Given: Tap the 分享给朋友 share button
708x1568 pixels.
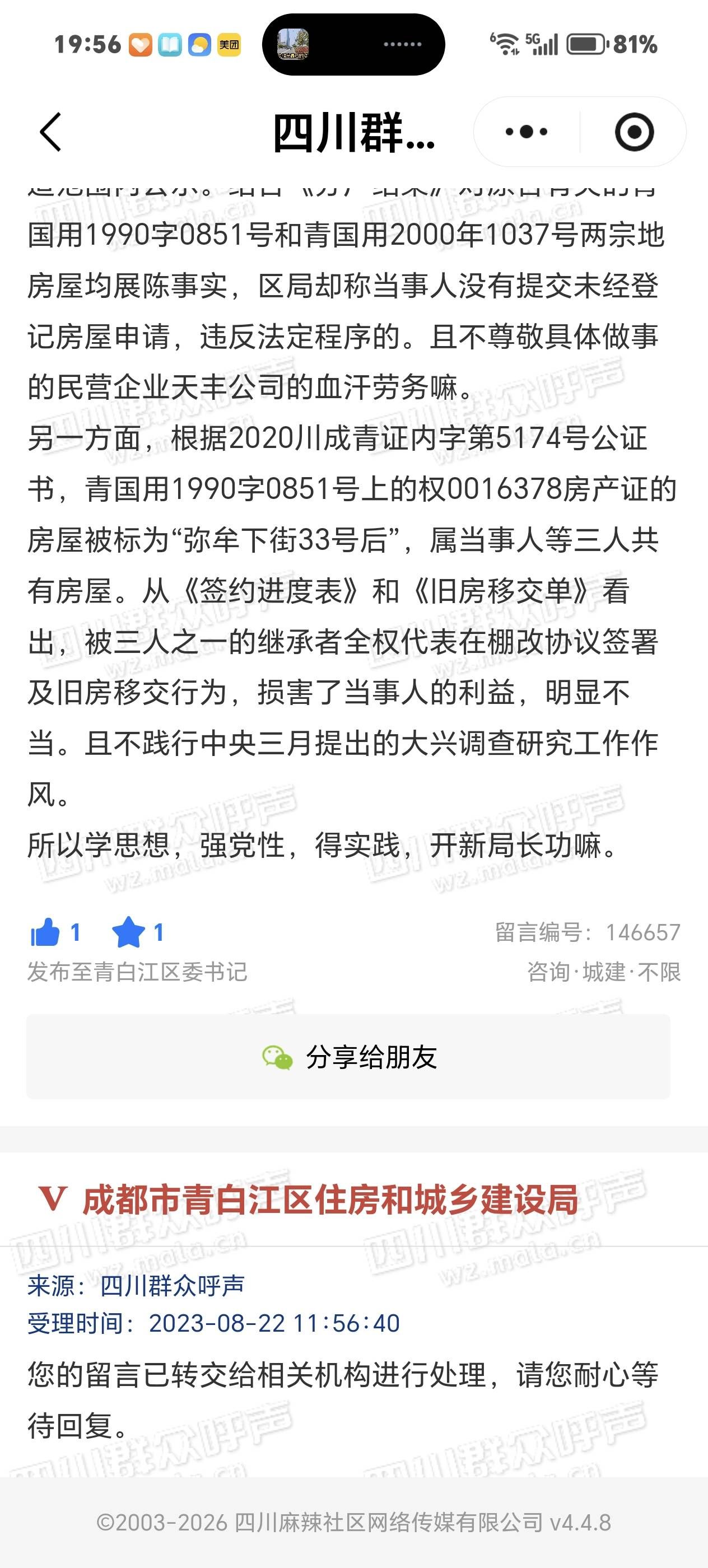Looking at the screenshot, I should tap(348, 1057).
